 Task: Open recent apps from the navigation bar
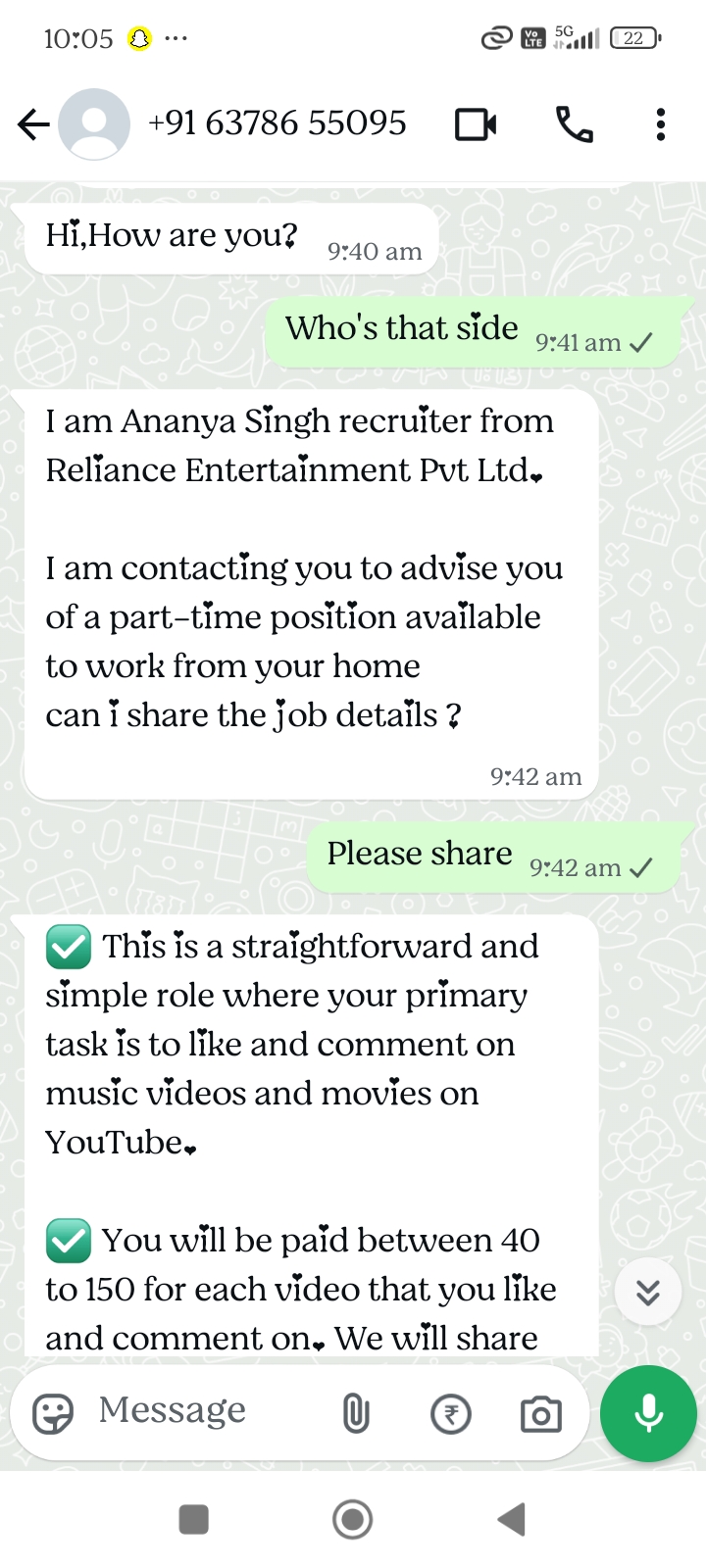click(x=194, y=1520)
